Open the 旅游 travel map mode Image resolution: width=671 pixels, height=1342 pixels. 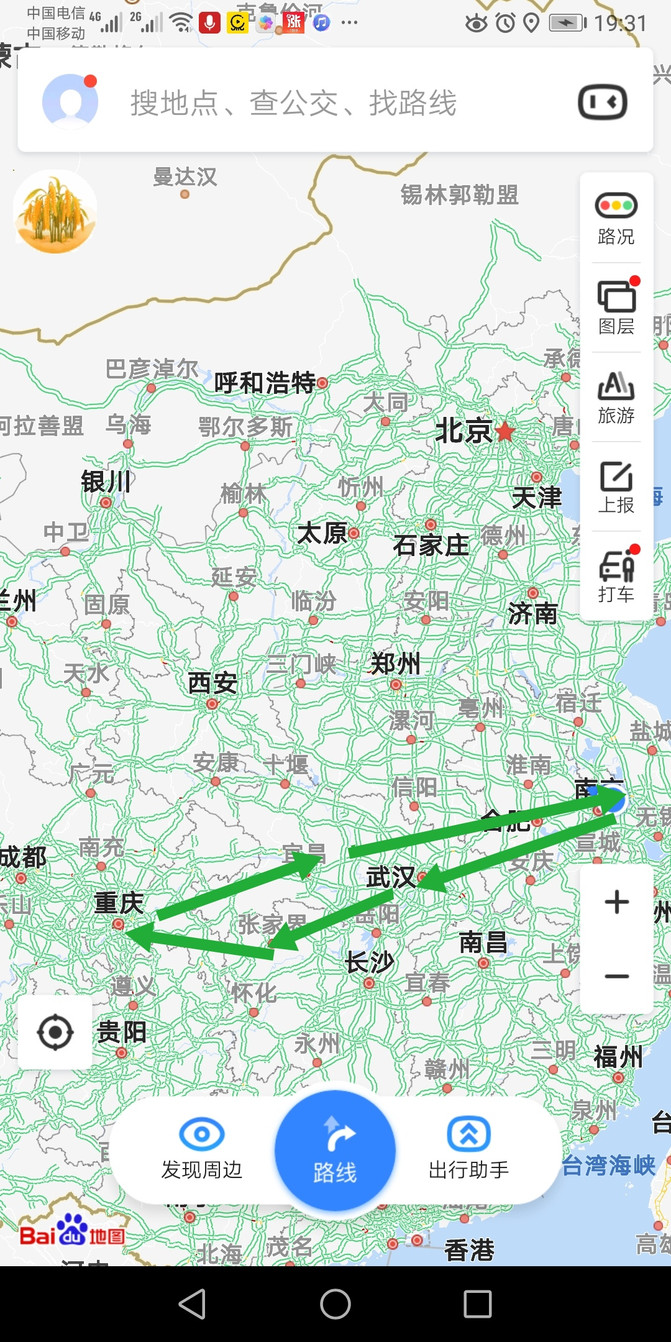[616, 397]
